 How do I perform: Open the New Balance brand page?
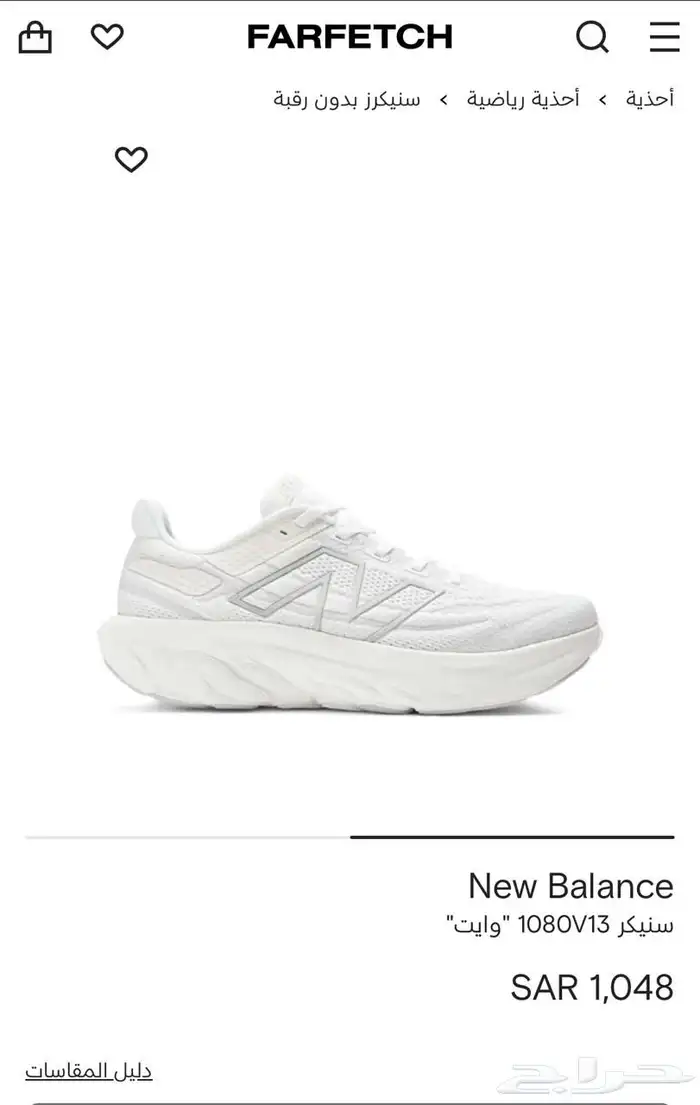point(571,886)
